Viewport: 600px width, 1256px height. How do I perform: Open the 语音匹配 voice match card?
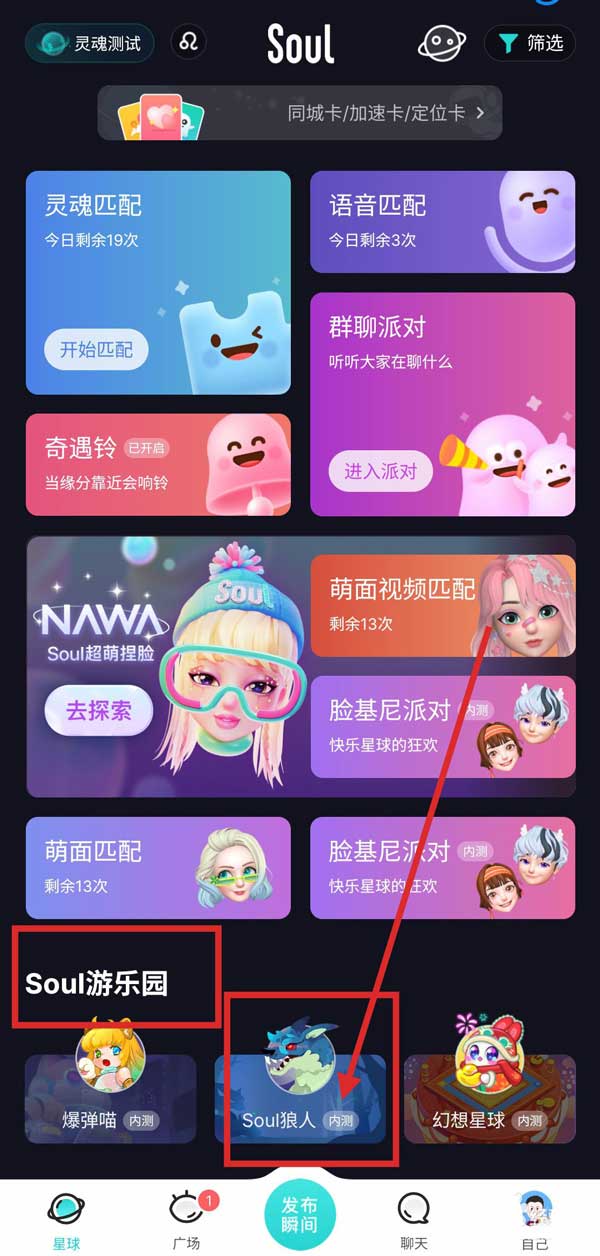[x=442, y=222]
